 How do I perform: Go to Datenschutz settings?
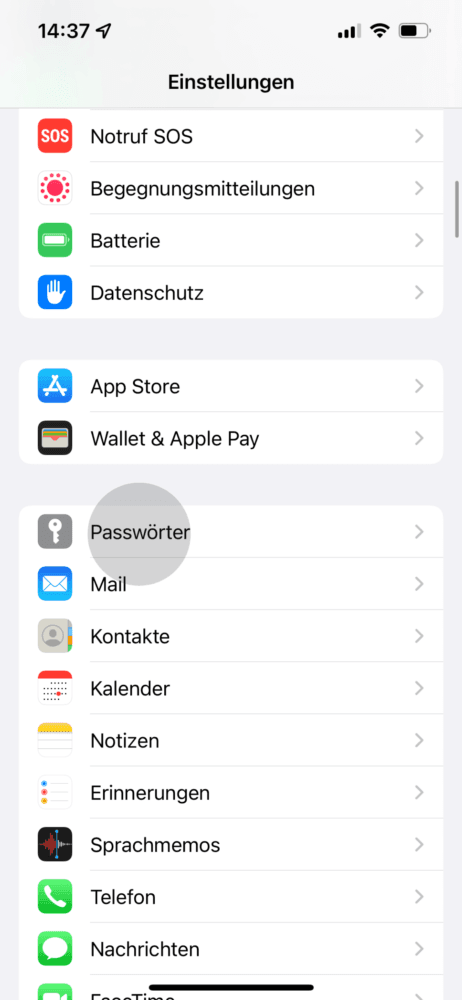point(231,293)
